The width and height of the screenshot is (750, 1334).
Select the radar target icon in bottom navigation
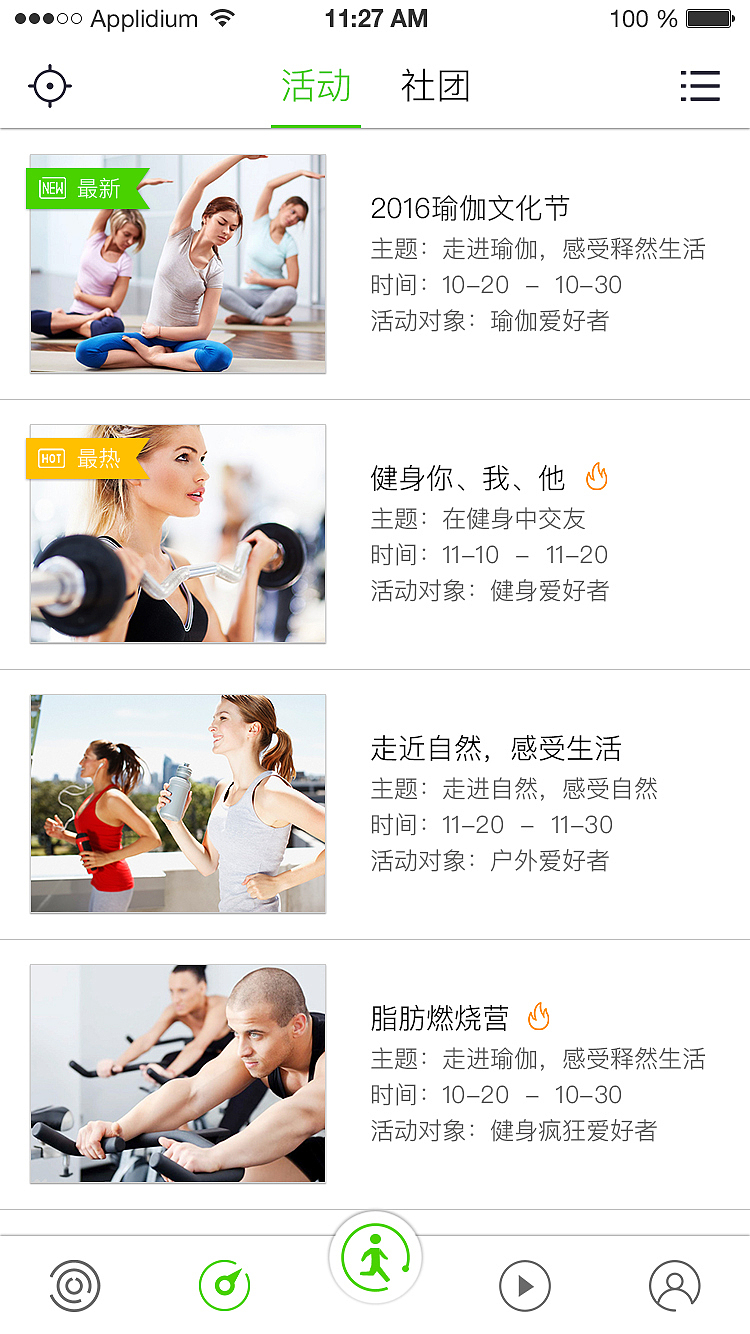coord(75,1286)
